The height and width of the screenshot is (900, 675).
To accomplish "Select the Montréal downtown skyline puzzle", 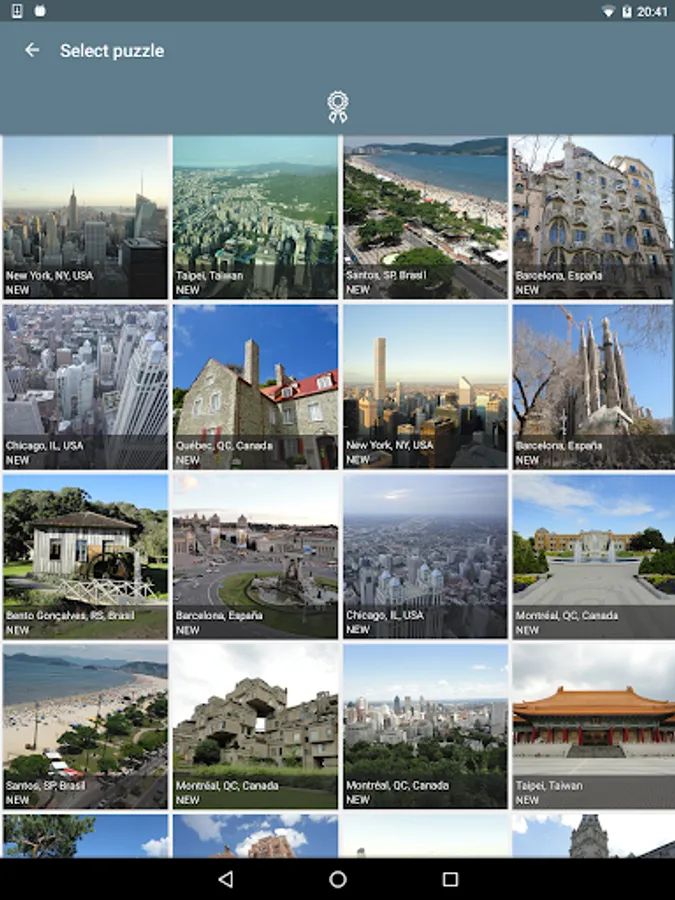I will [425, 726].
